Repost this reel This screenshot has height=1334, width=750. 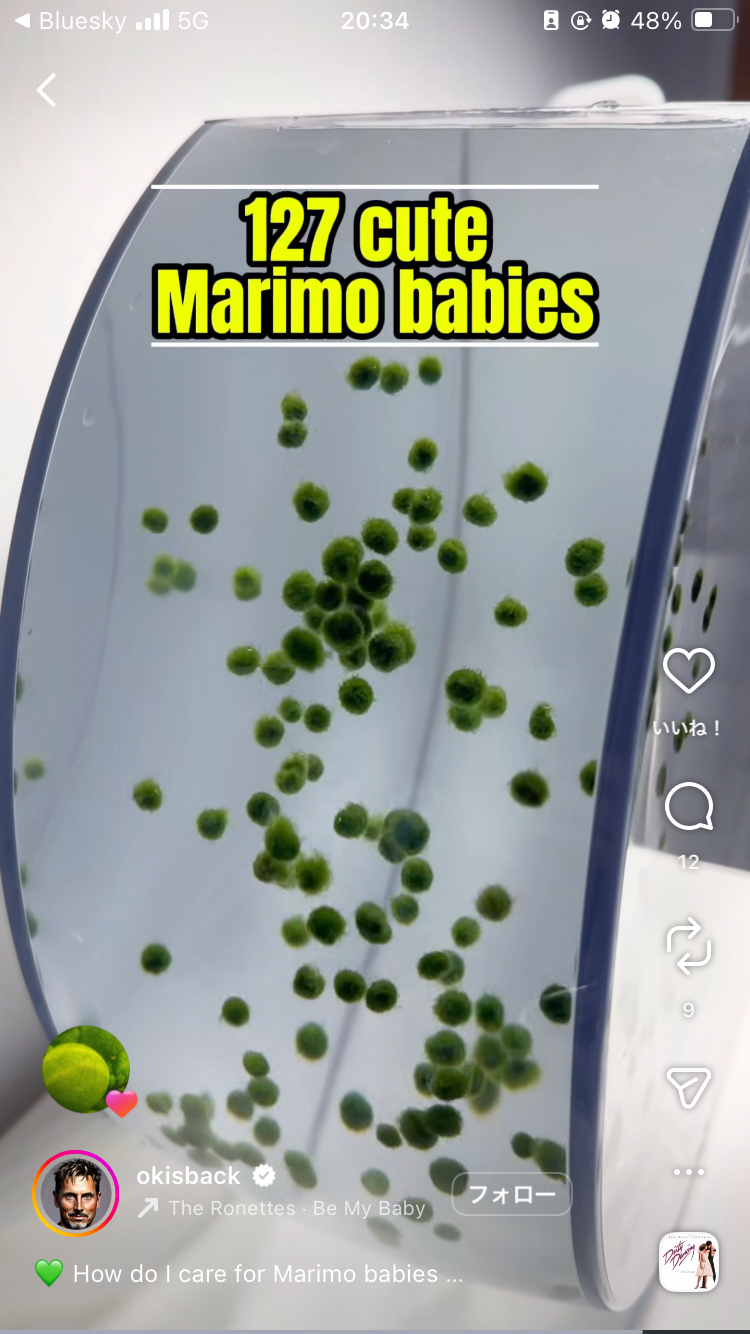tap(689, 945)
